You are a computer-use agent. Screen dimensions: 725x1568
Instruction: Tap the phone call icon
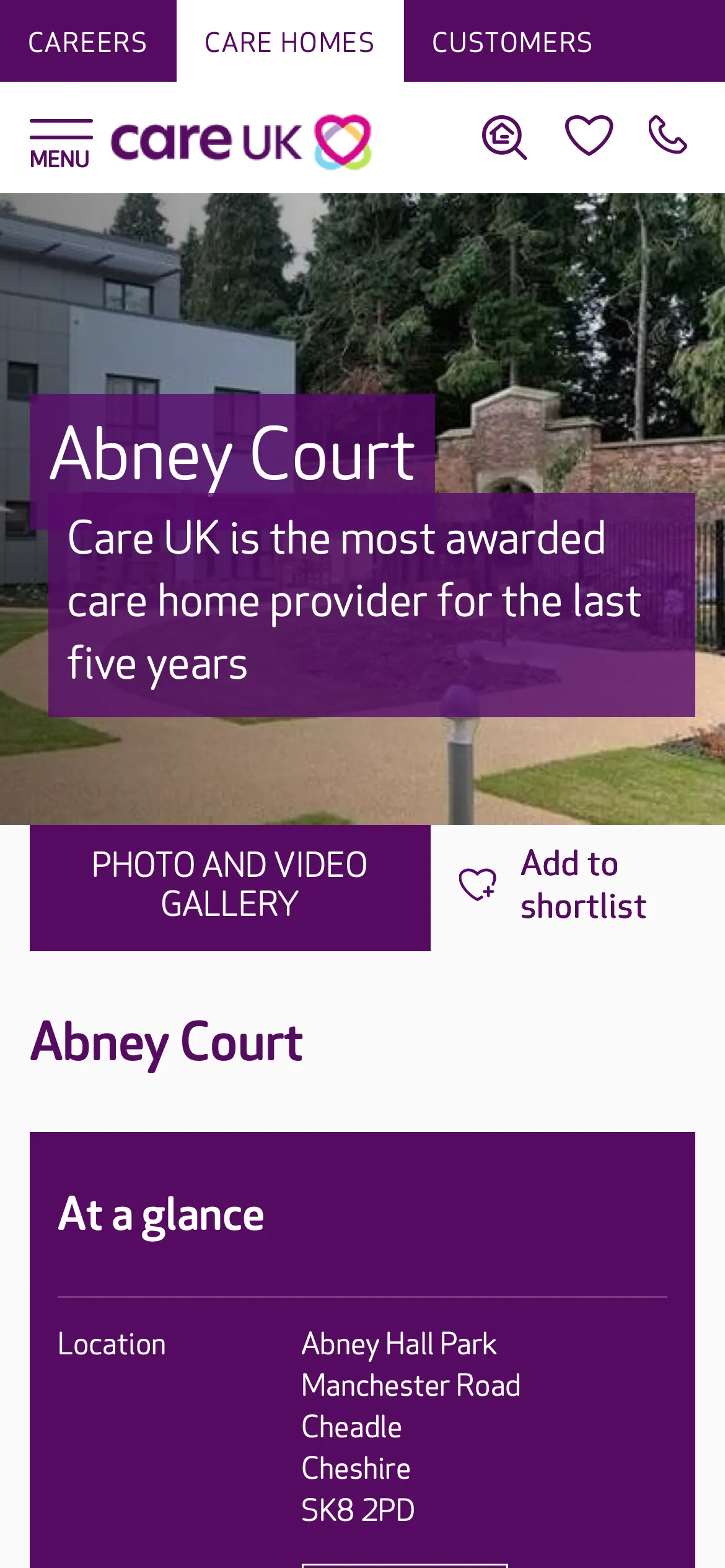pyautogui.click(x=667, y=135)
